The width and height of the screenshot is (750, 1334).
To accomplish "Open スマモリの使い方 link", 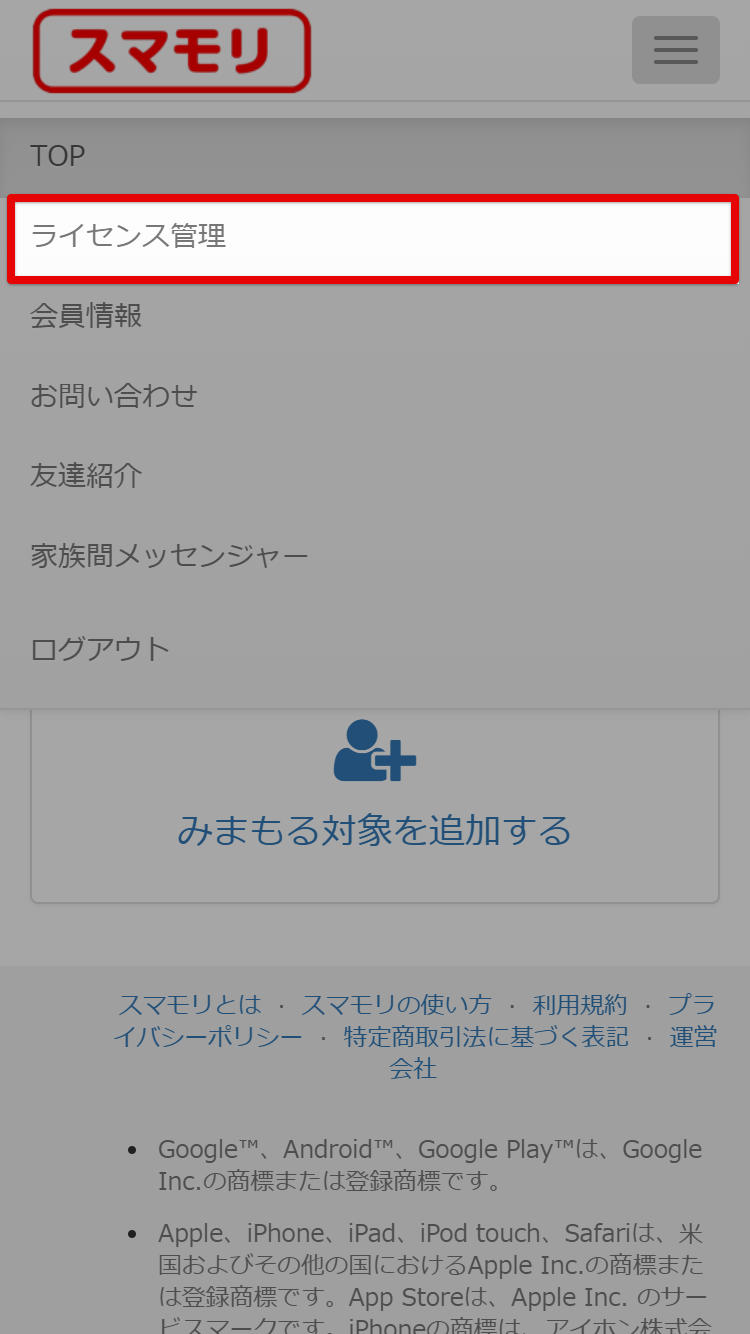I will [x=396, y=1005].
